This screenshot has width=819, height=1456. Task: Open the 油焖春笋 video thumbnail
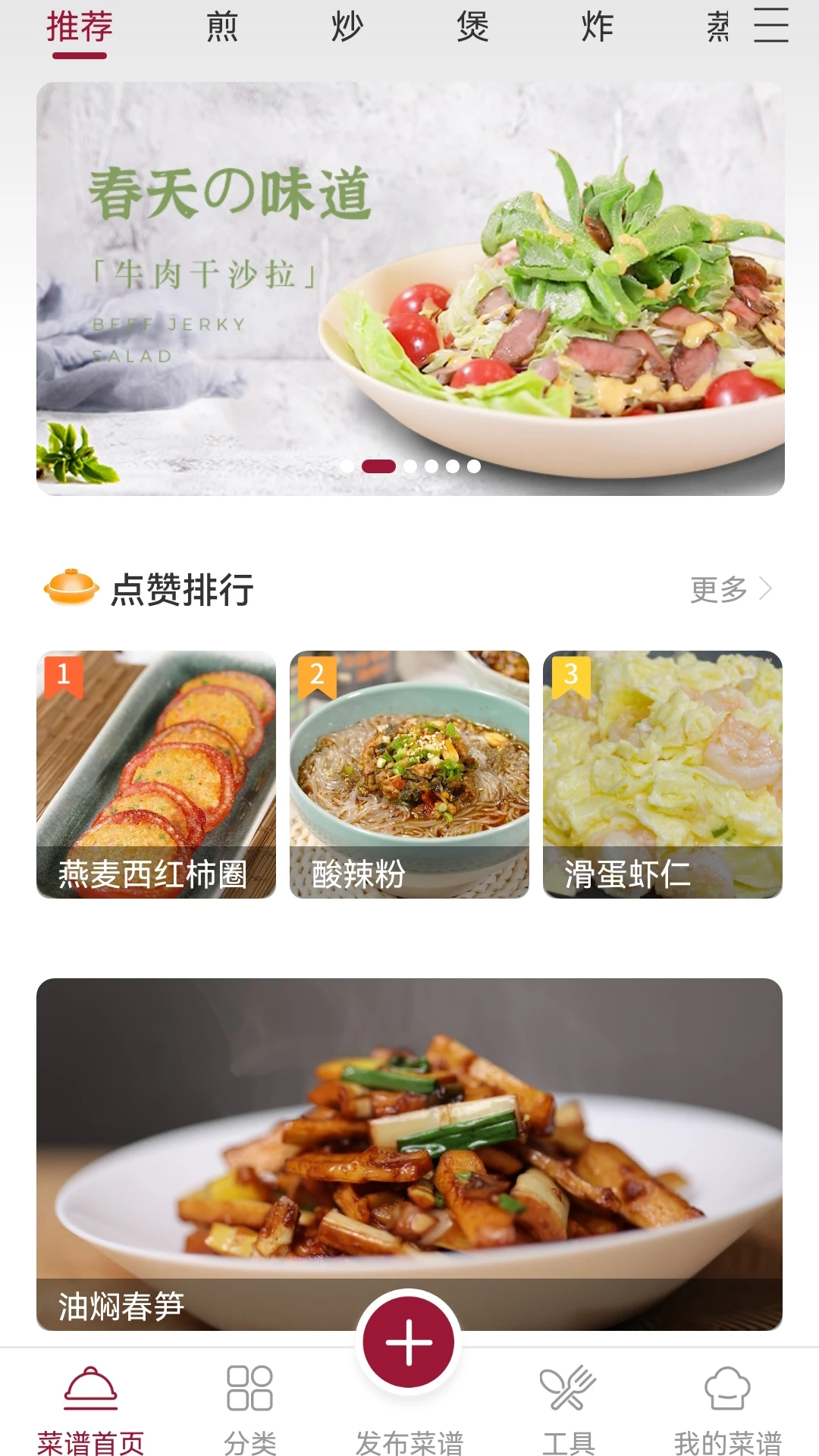409,1145
